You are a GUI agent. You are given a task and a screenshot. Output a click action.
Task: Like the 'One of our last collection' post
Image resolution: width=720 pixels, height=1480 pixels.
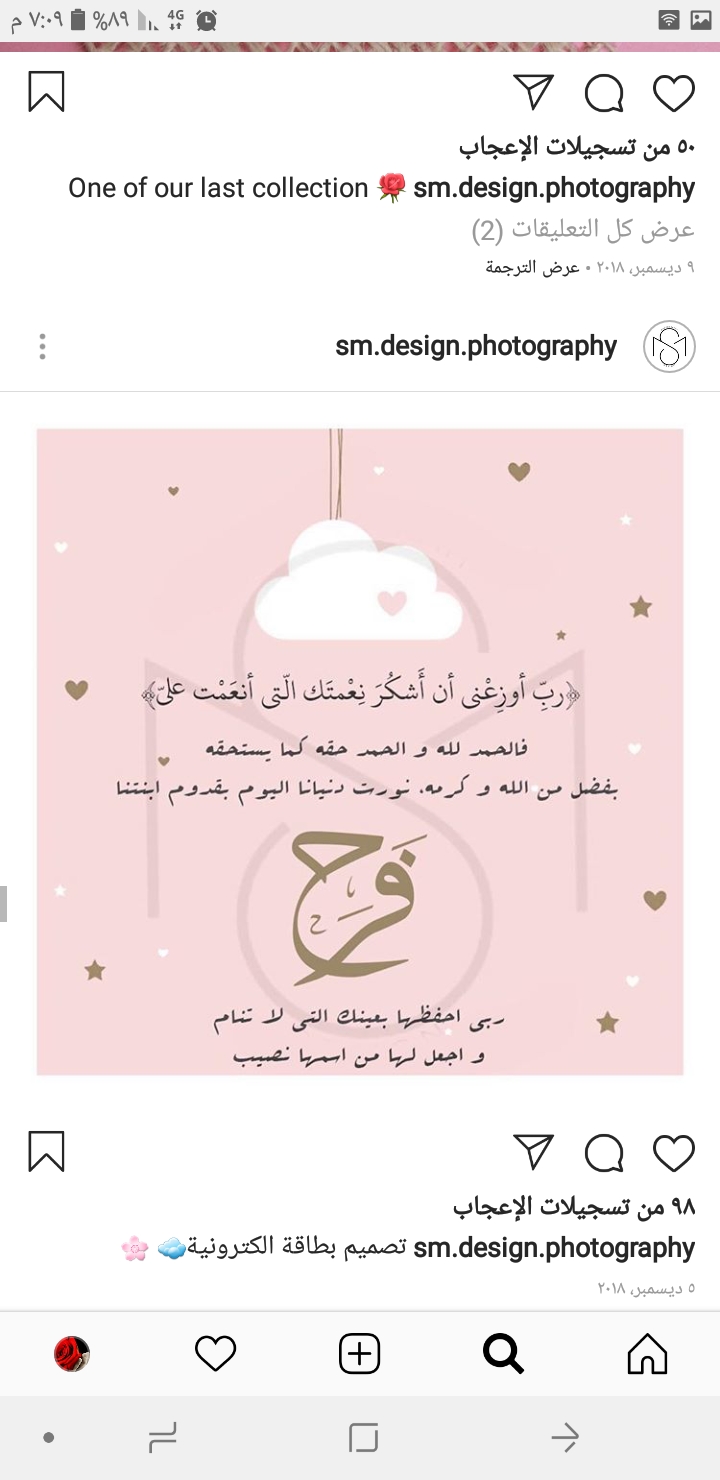674,93
